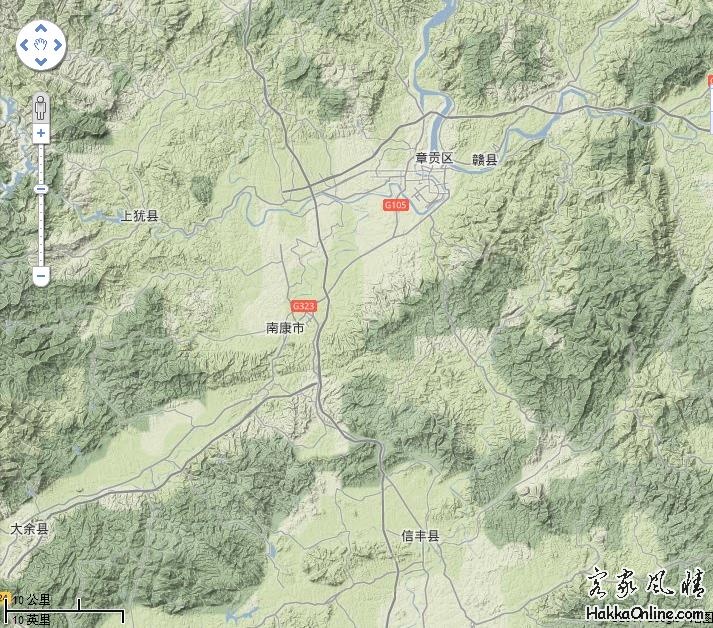The width and height of the screenshot is (713, 628).
Task: Tap the Street View pegman icon
Action: point(41,105)
